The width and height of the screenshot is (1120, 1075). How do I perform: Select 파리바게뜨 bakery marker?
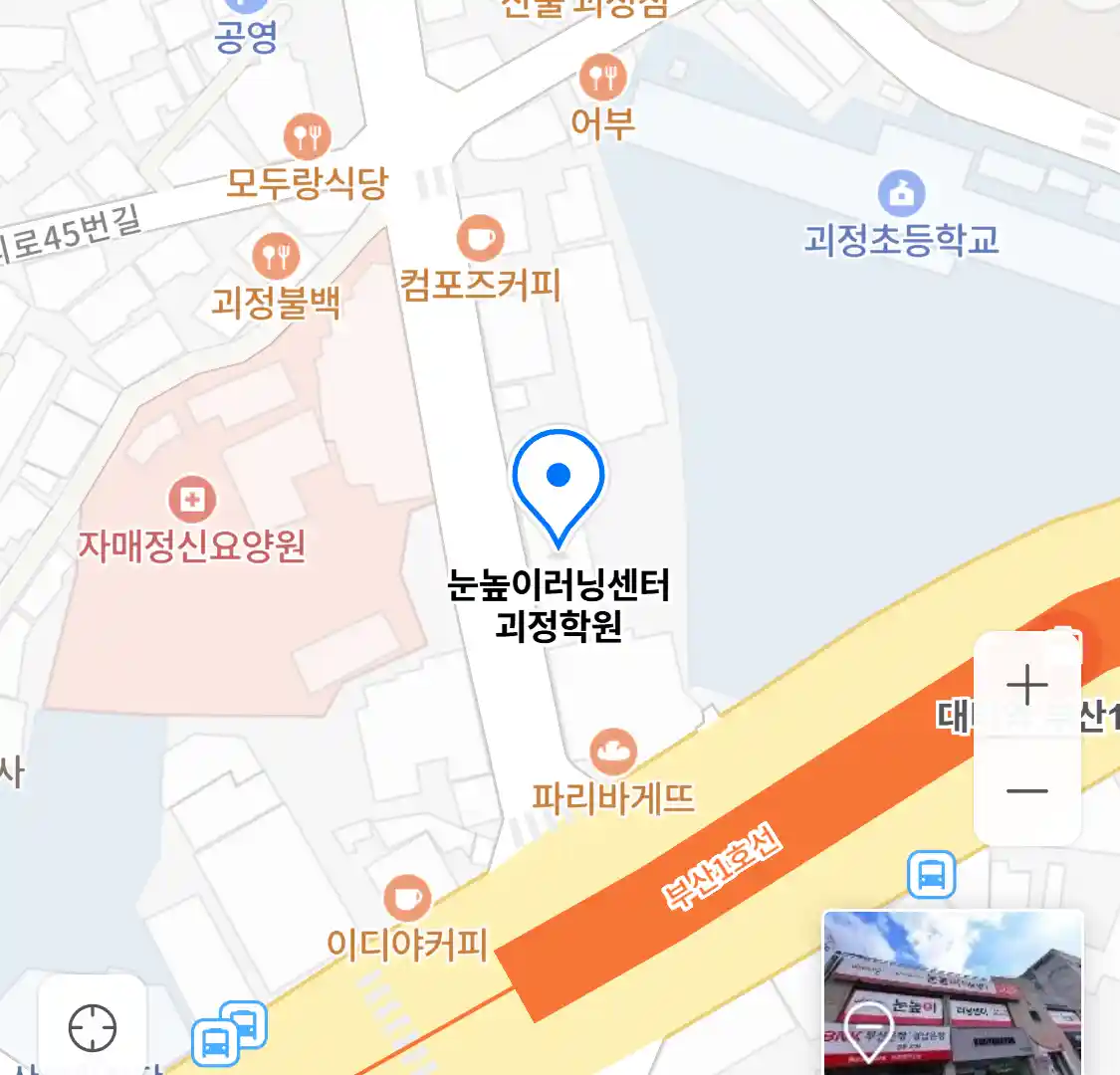(x=613, y=752)
